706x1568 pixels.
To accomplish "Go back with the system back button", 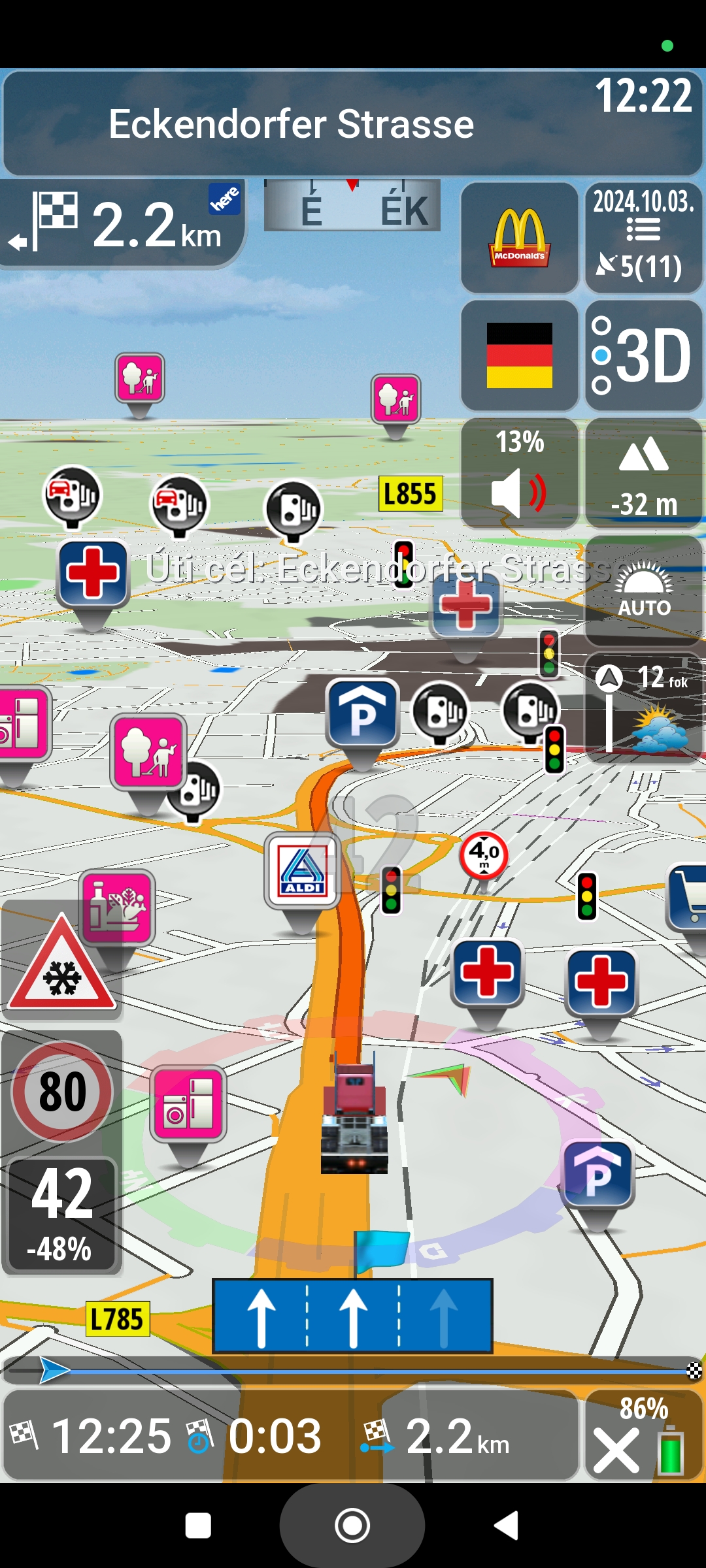I will (506, 1526).
